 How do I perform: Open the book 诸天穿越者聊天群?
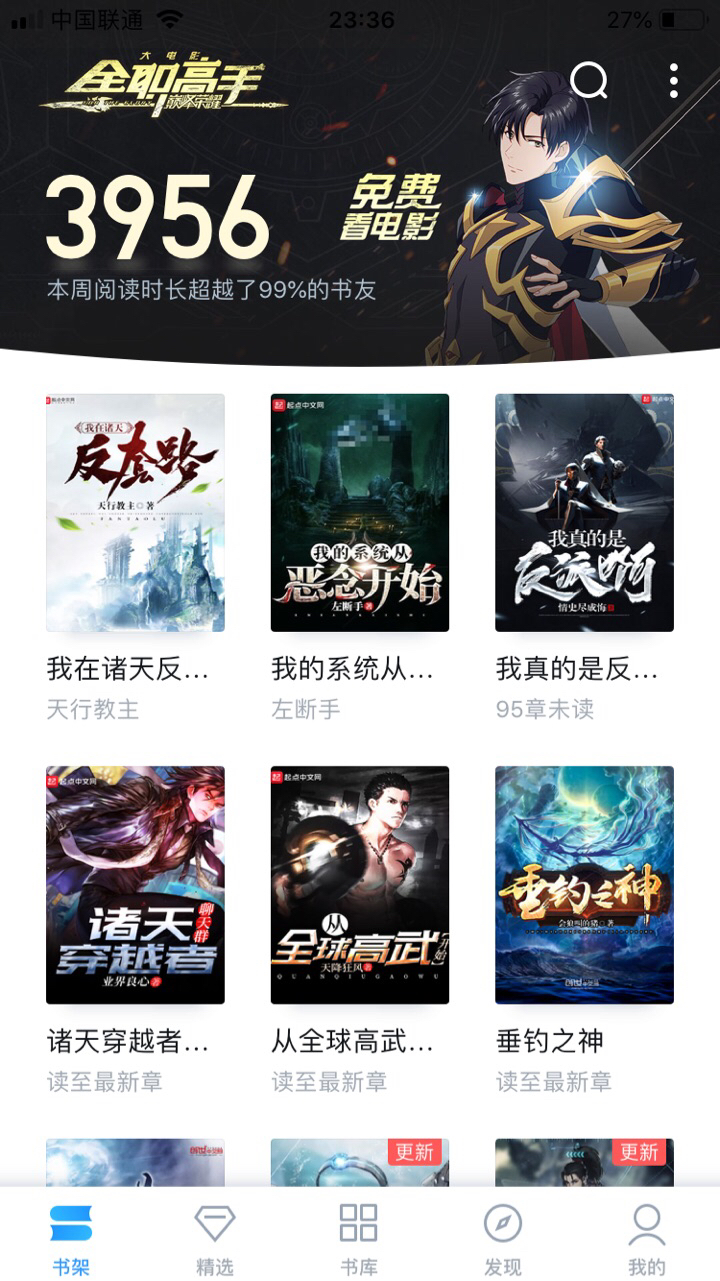(135, 885)
